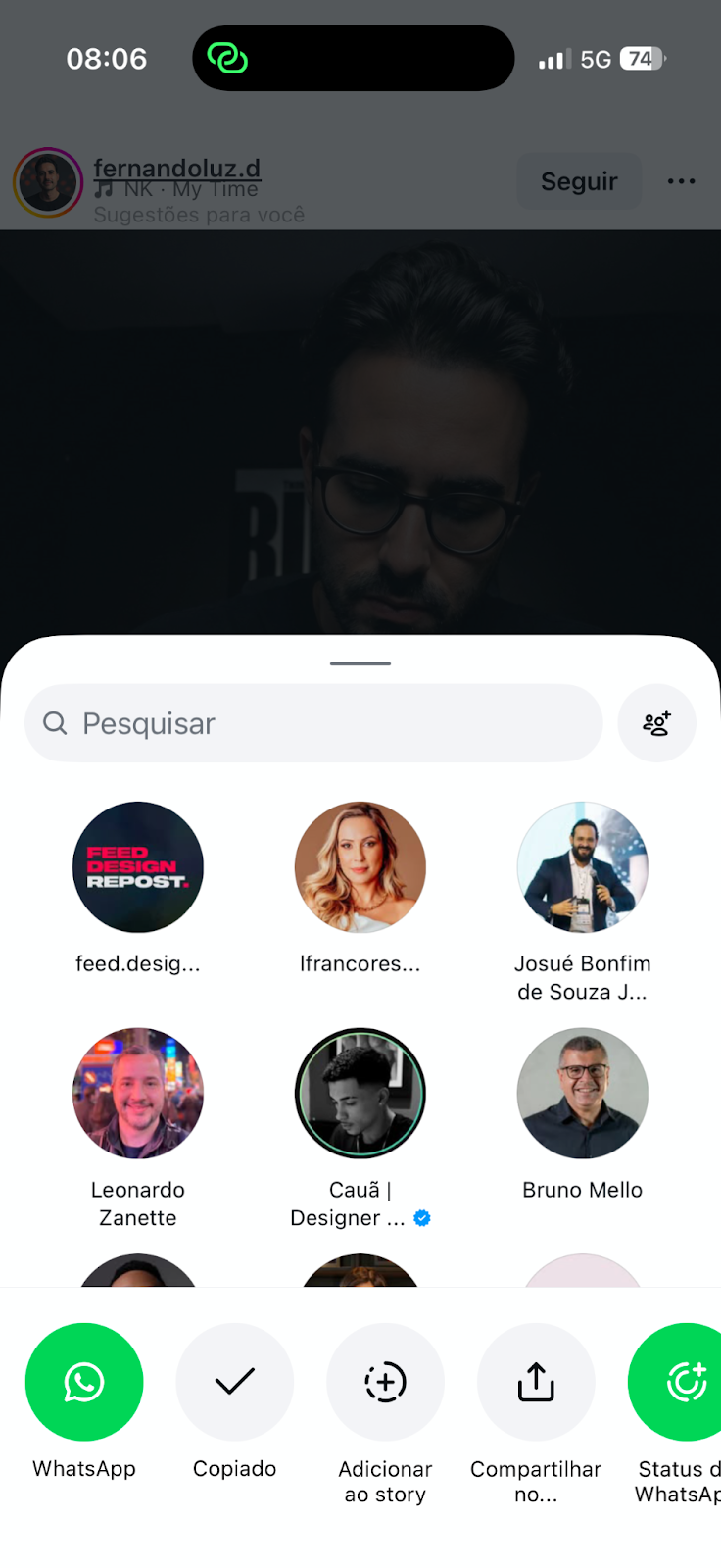This screenshot has width=721, height=1568.
Task: Tap Cauã | Designer verified contact
Action: [360, 1093]
